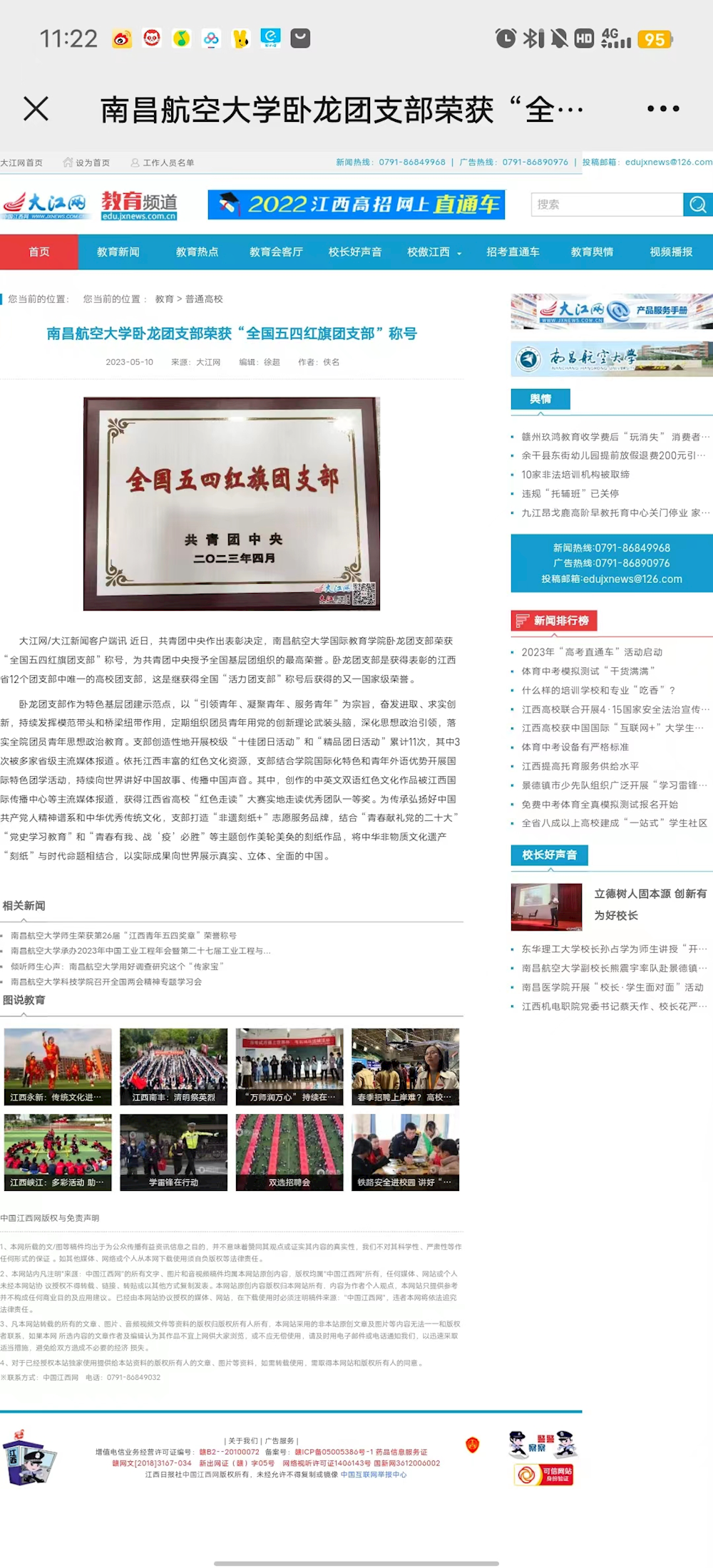The height and width of the screenshot is (1568, 713).
Task: Tap the search magnifier button
Action: pyautogui.click(x=697, y=205)
